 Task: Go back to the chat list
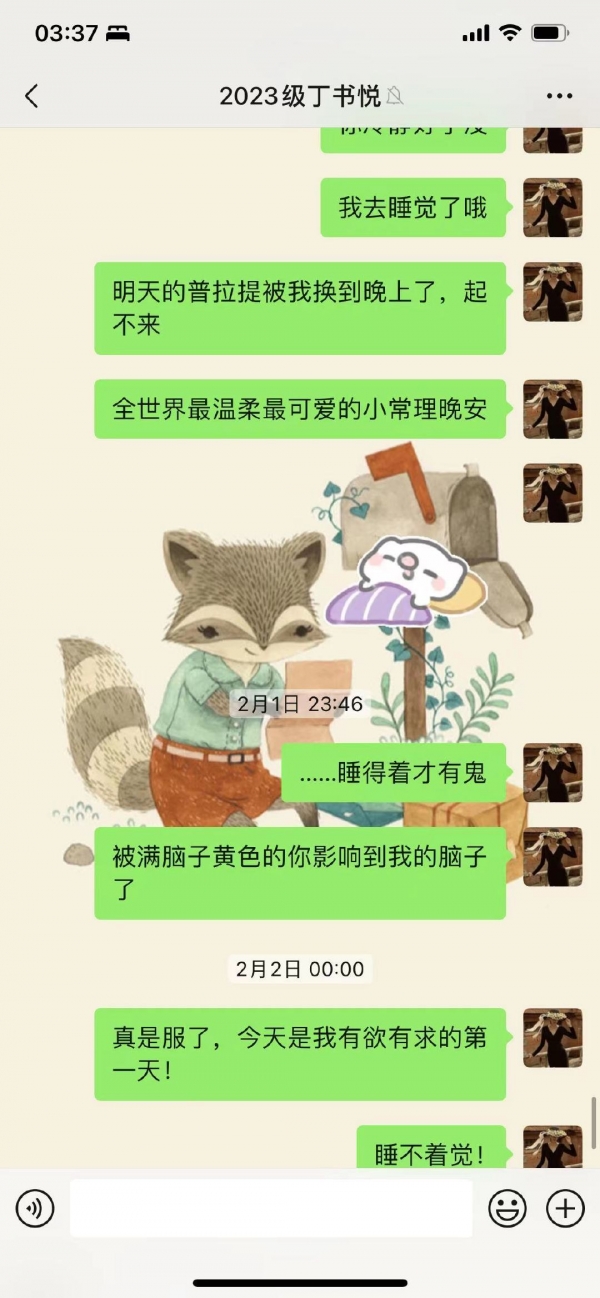pos(32,96)
